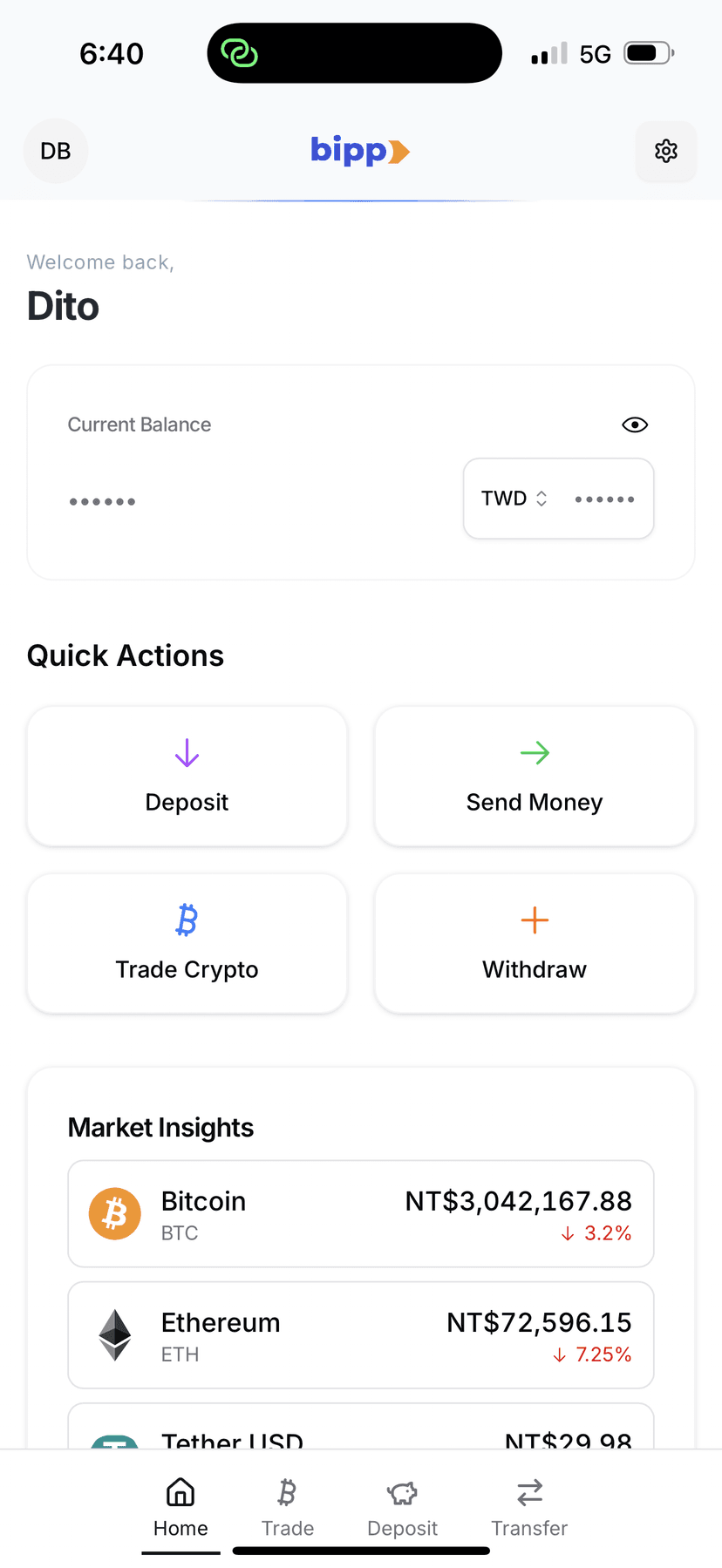722x1568 pixels.
Task: Select the Bitcoin icon for Trade Crypto
Action: (187, 919)
